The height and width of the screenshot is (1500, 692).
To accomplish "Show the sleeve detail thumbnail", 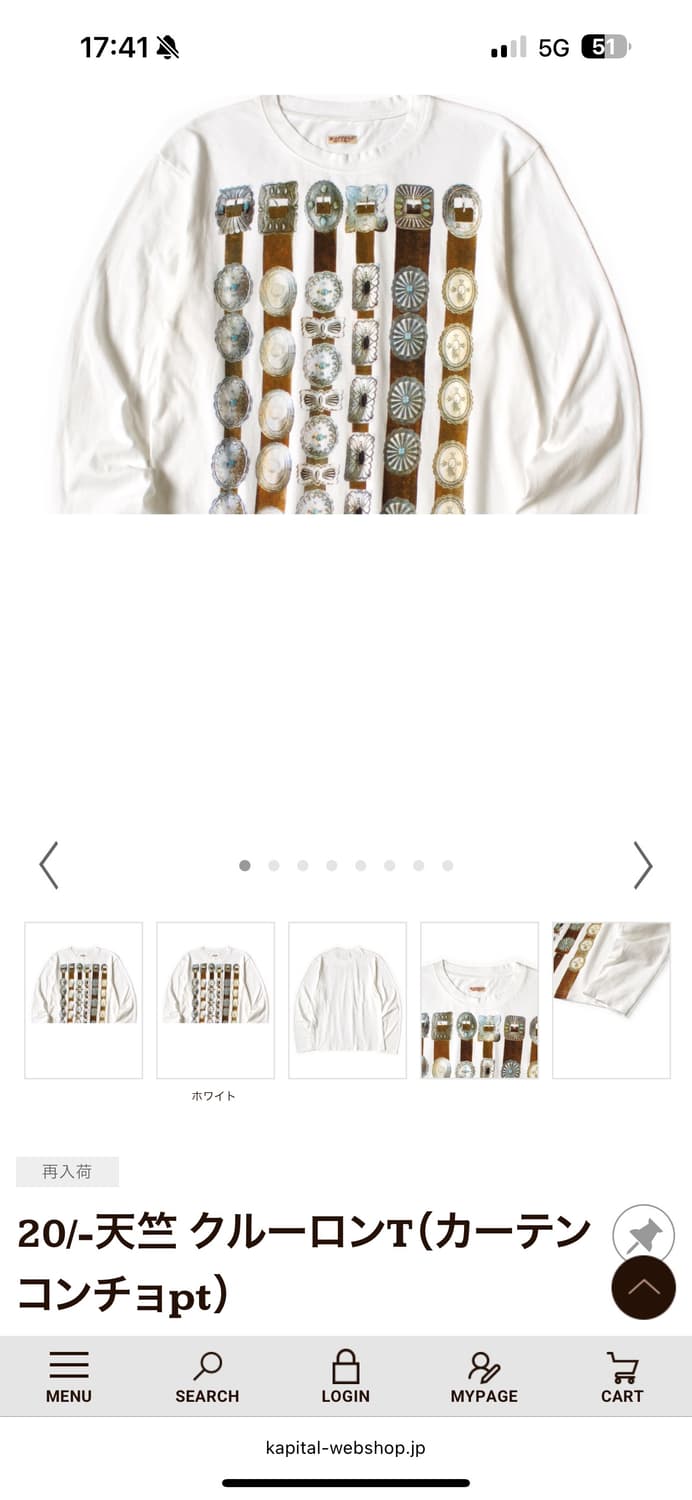I will coord(611,1000).
